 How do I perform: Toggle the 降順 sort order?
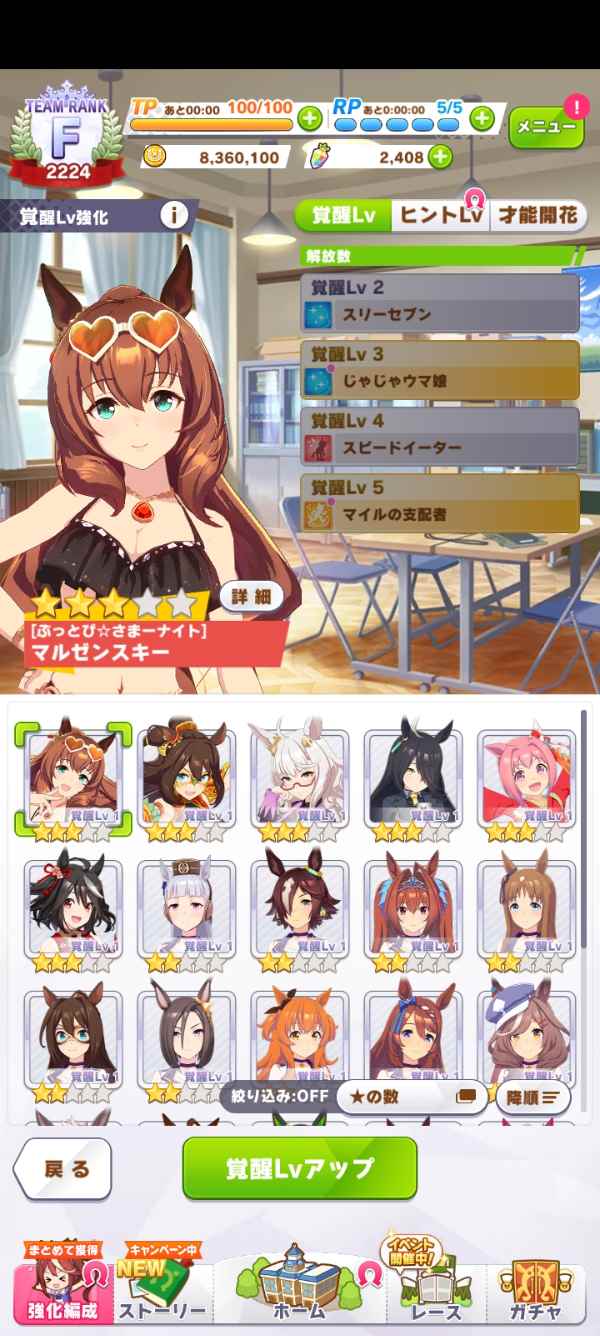coord(533,1097)
